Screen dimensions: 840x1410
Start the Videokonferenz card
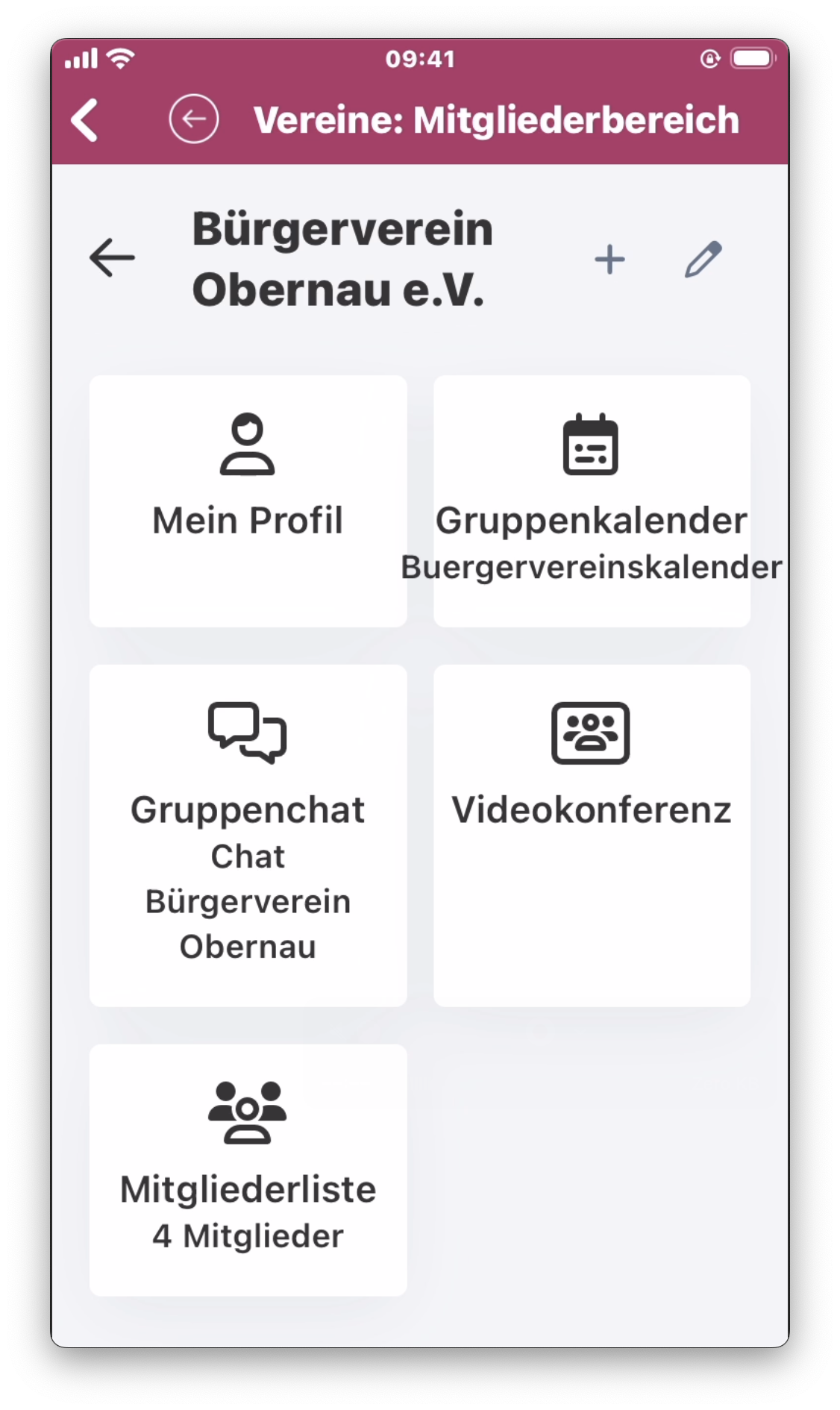(592, 835)
